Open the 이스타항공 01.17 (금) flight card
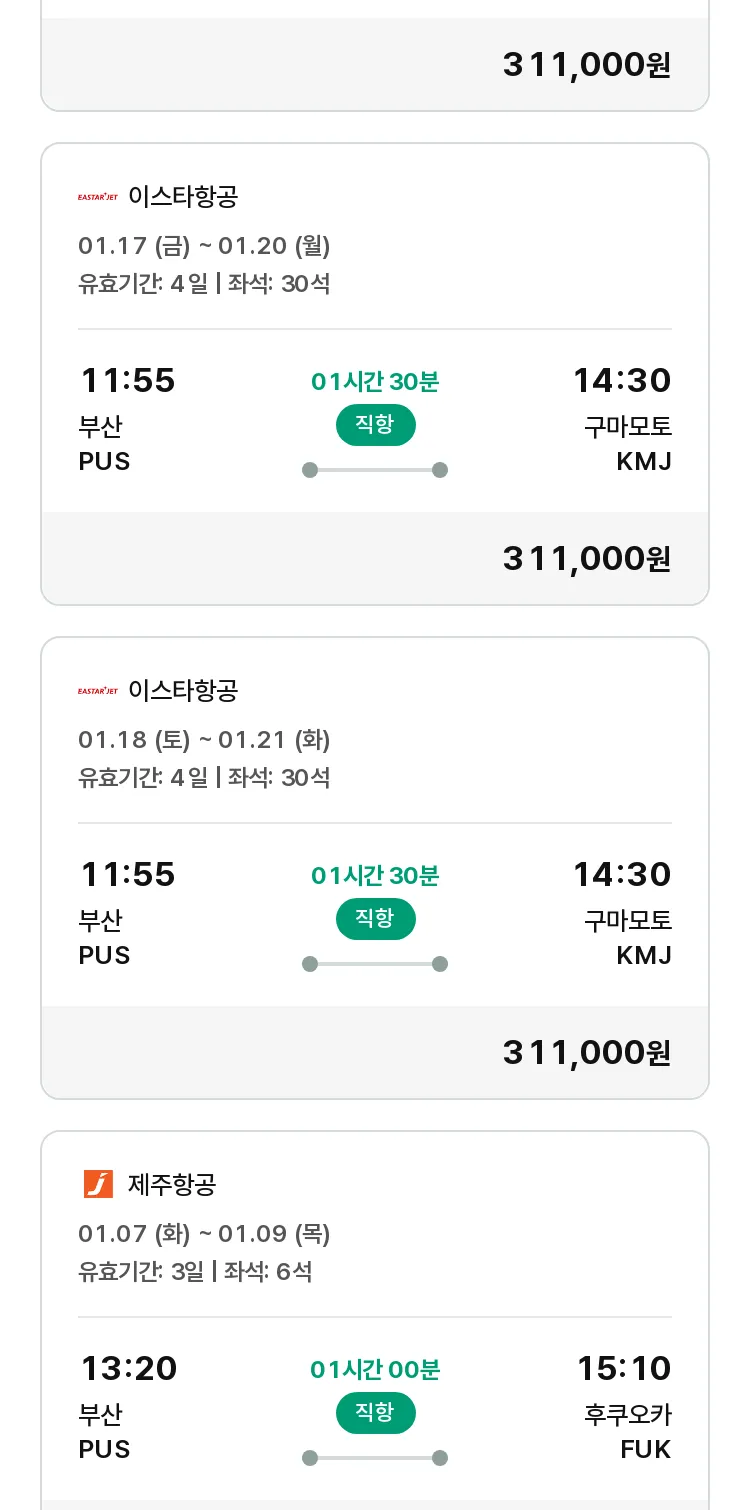 coord(375,374)
